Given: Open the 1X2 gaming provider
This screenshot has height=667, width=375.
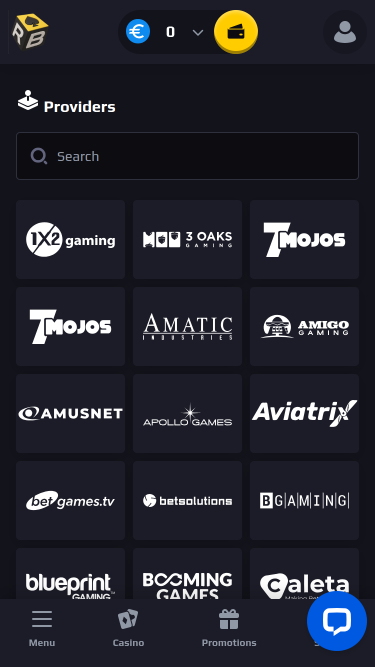Looking at the screenshot, I should tap(71, 239).
